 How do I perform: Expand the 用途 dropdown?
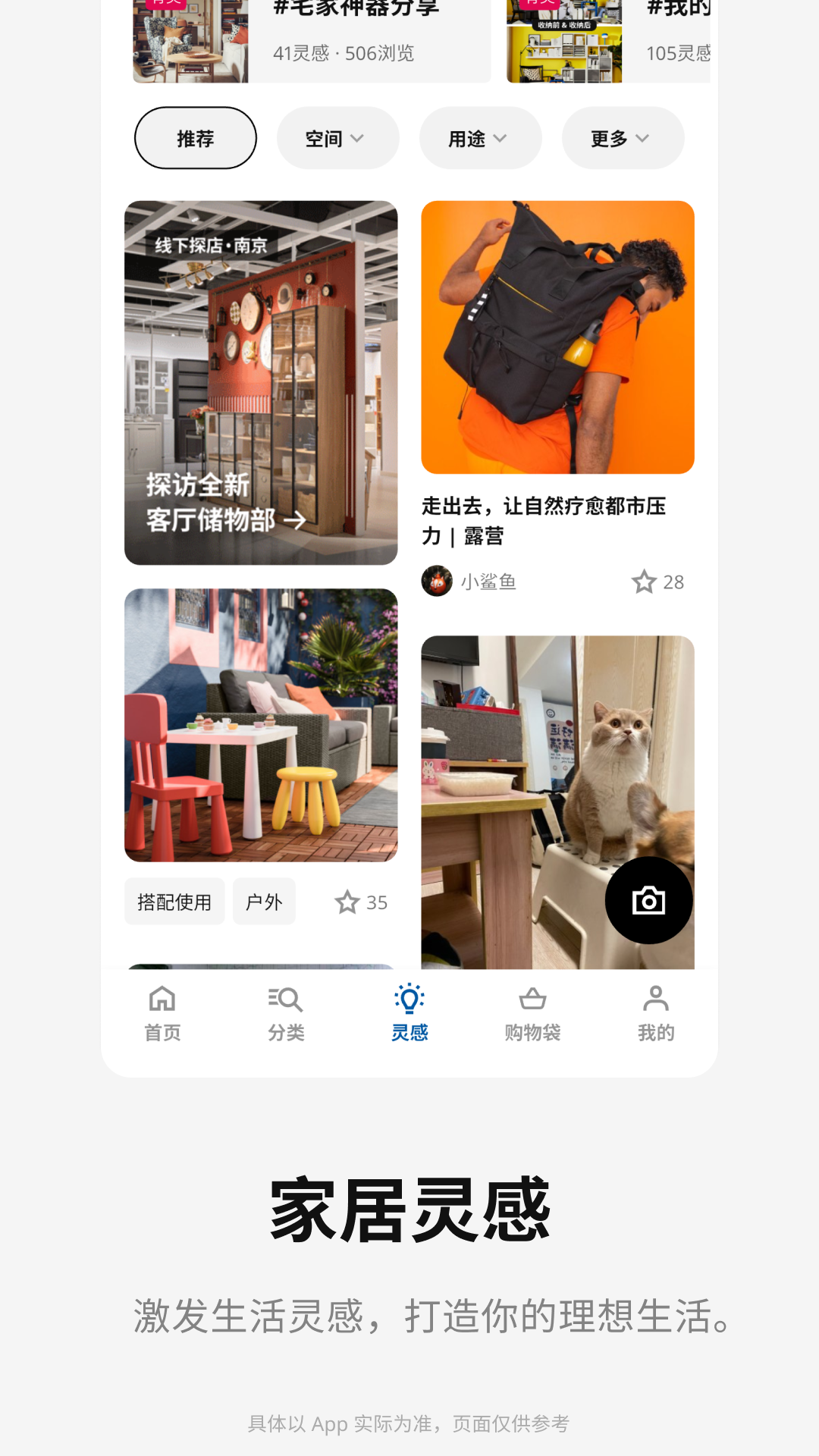pos(479,138)
